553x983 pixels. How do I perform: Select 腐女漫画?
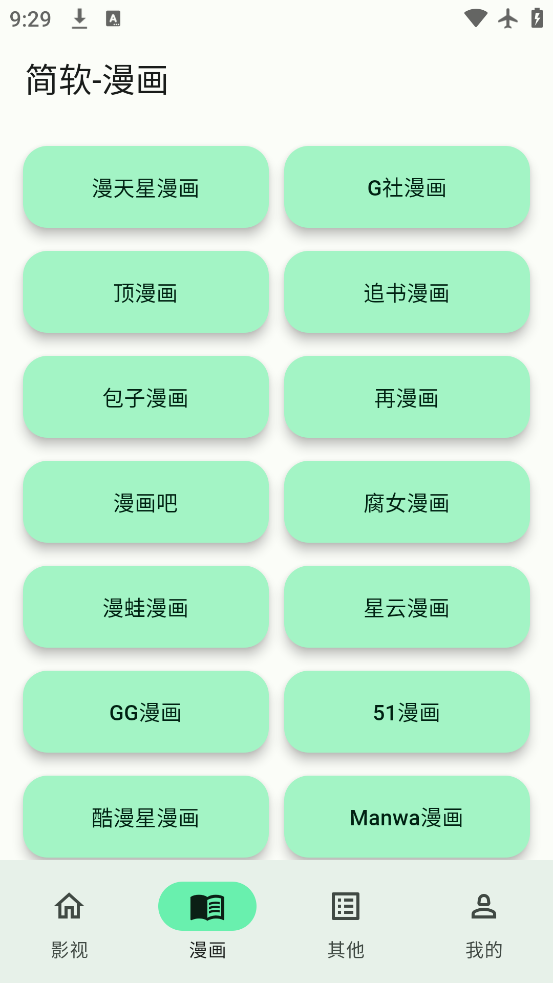pyautogui.click(x=407, y=502)
